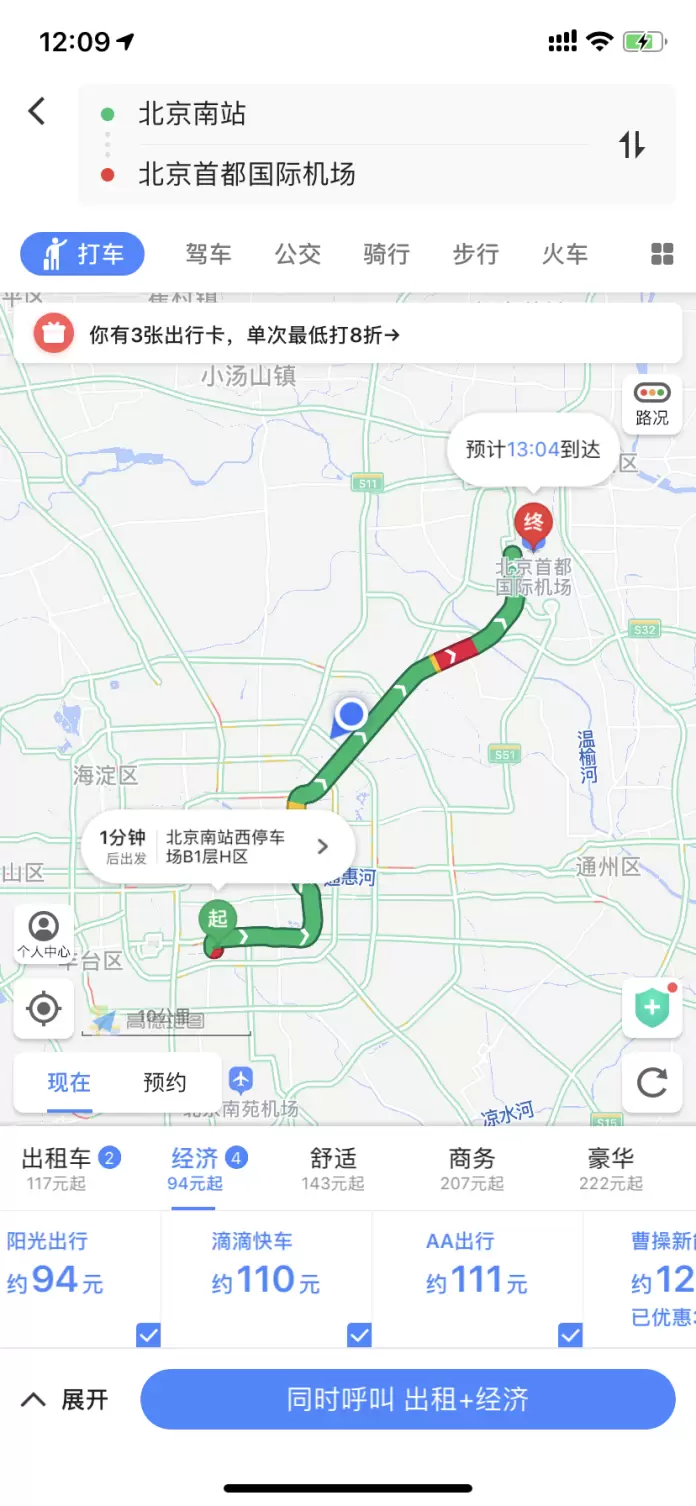This screenshot has width=696, height=1506.
Task: Open the 出行卡 discount banner
Action: 347,335
